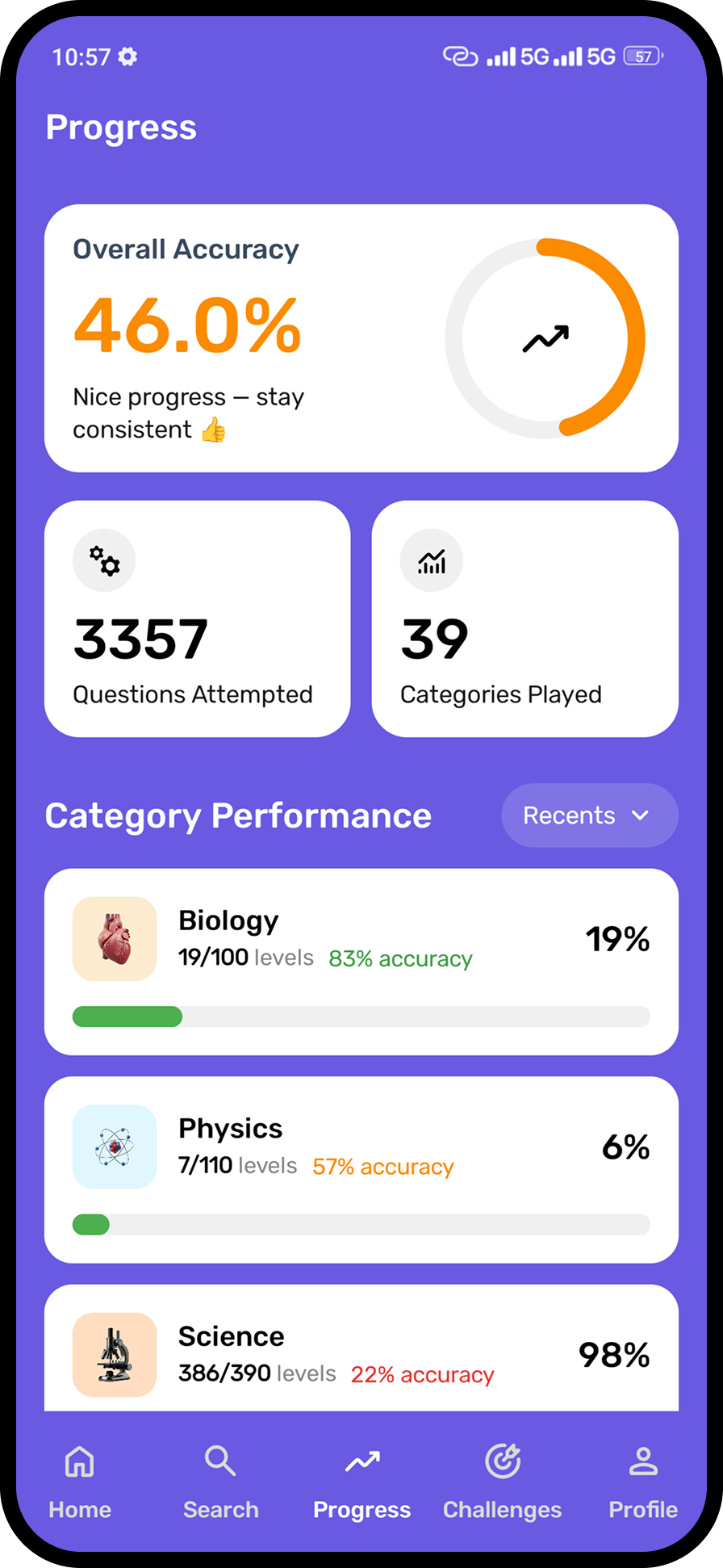Screen dimensions: 723x1568
Task: Switch to the Home tab
Action: (x=79, y=1482)
